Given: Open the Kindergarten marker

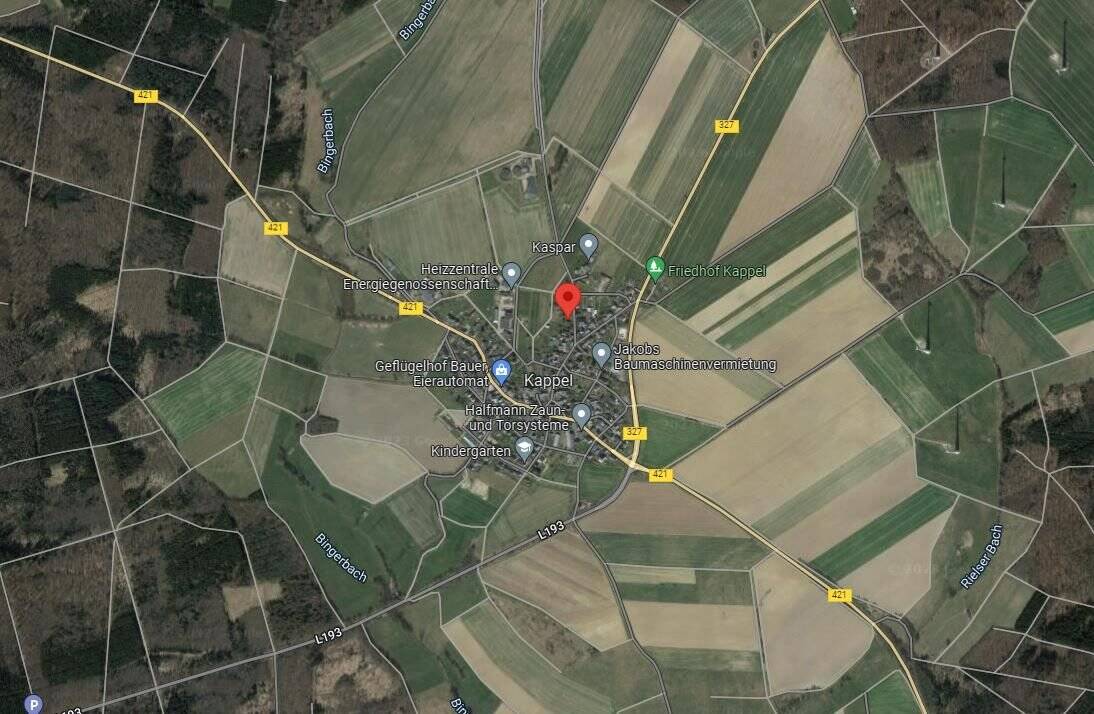Looking at the screenshot, I should (525, 450).
